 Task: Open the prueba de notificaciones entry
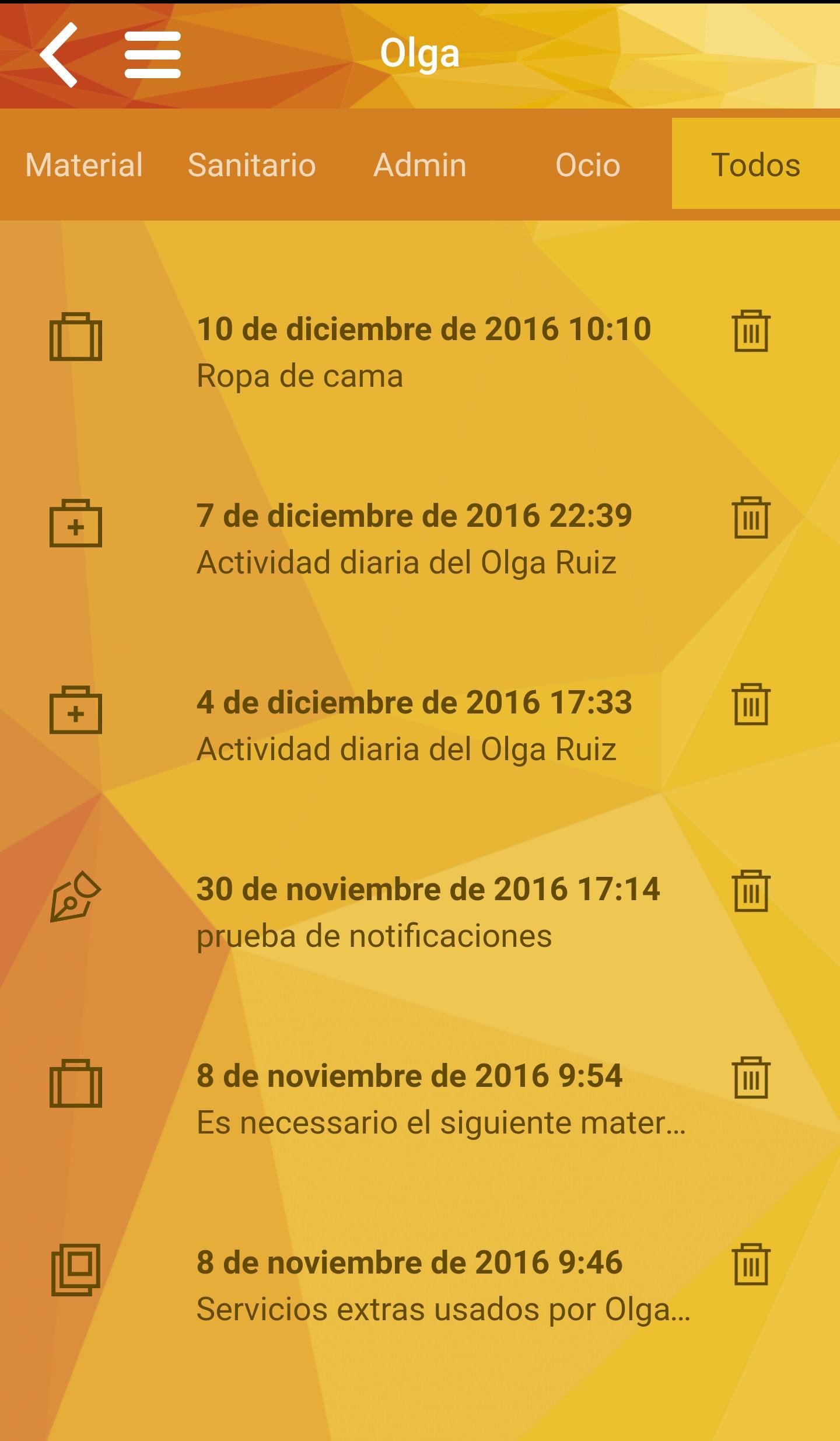[x=428, y=912]
